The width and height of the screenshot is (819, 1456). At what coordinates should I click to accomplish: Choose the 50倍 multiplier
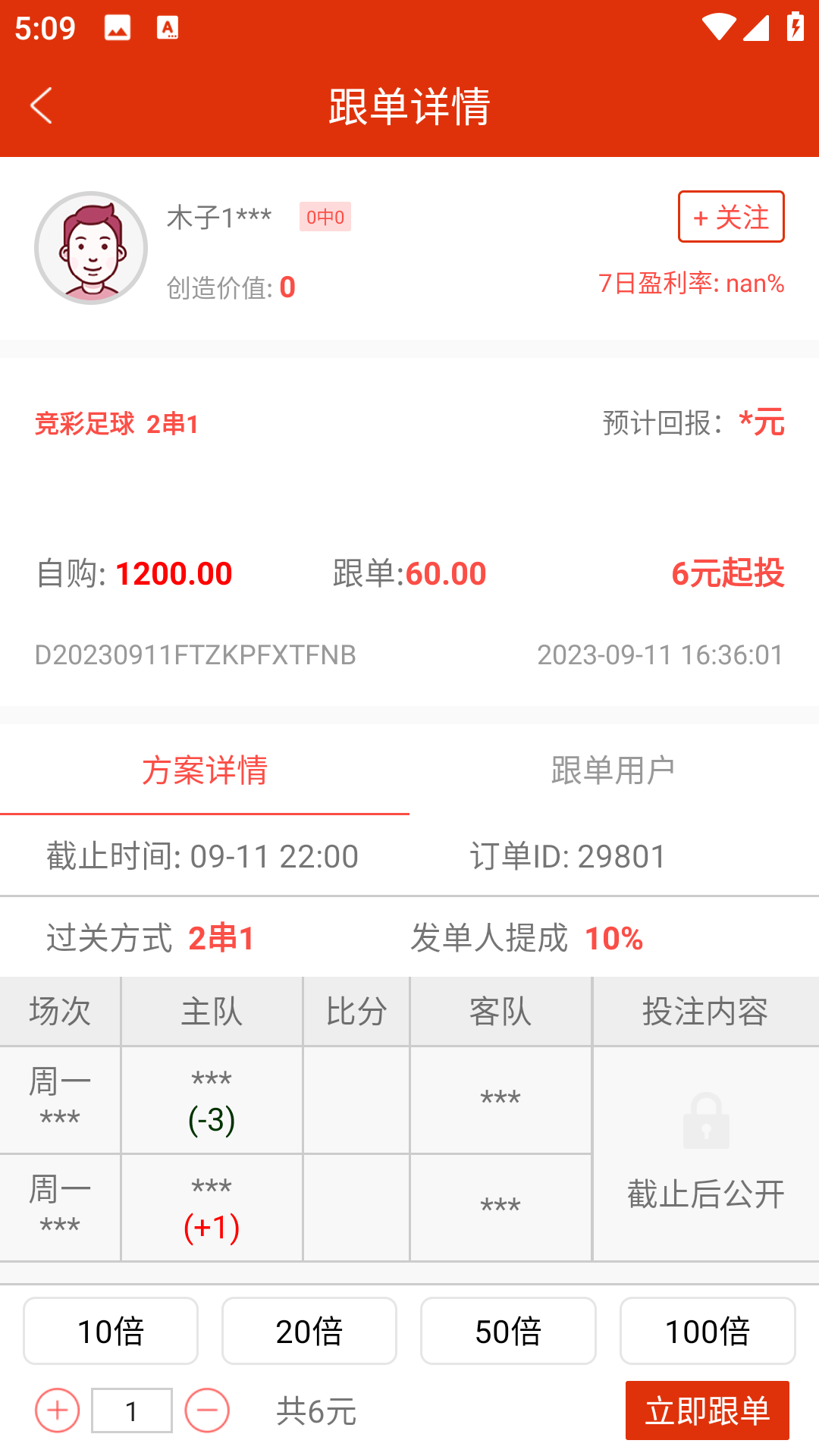click(508, 1331)
